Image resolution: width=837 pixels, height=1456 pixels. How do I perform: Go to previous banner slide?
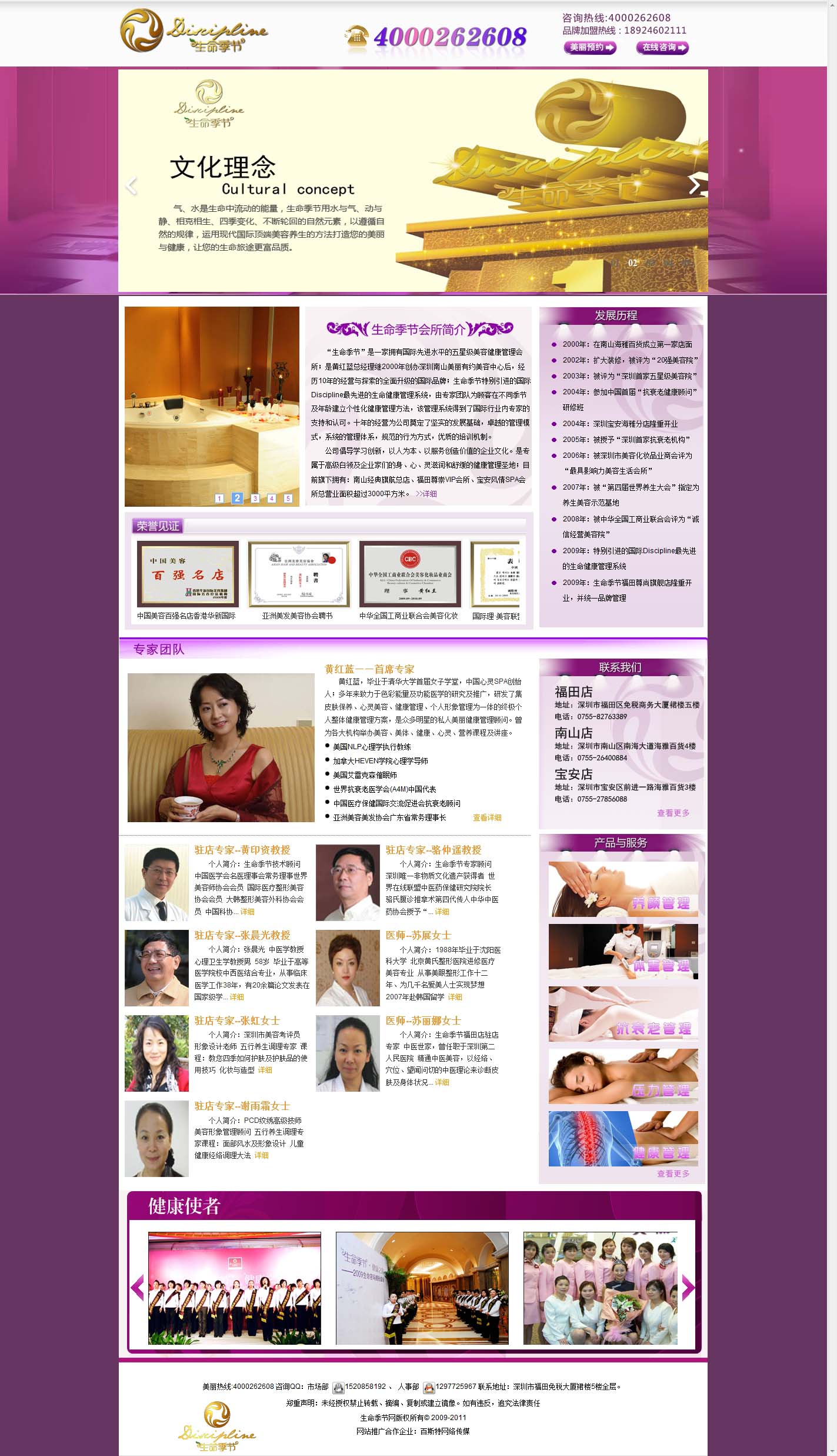132,185
